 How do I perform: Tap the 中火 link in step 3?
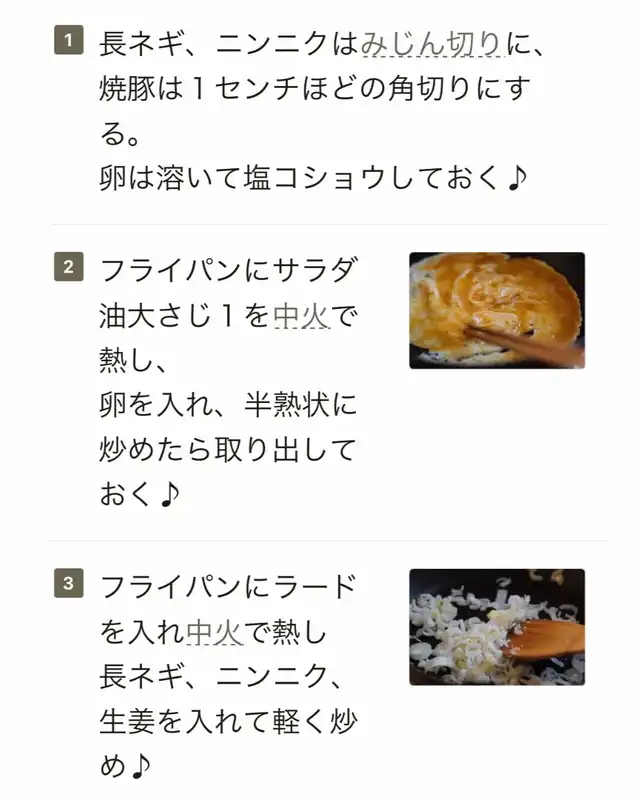pyautogui.click(x=215, y=632)
